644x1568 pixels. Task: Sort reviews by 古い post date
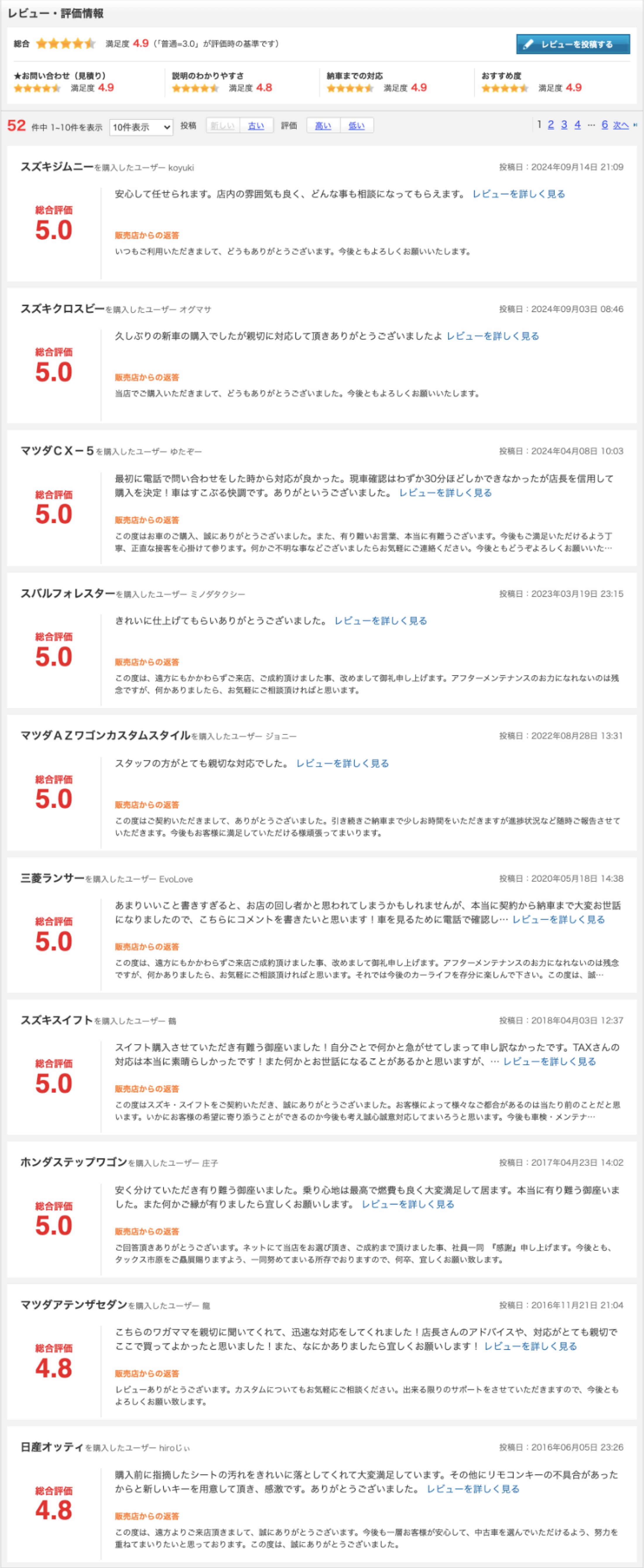click(256, 126)
